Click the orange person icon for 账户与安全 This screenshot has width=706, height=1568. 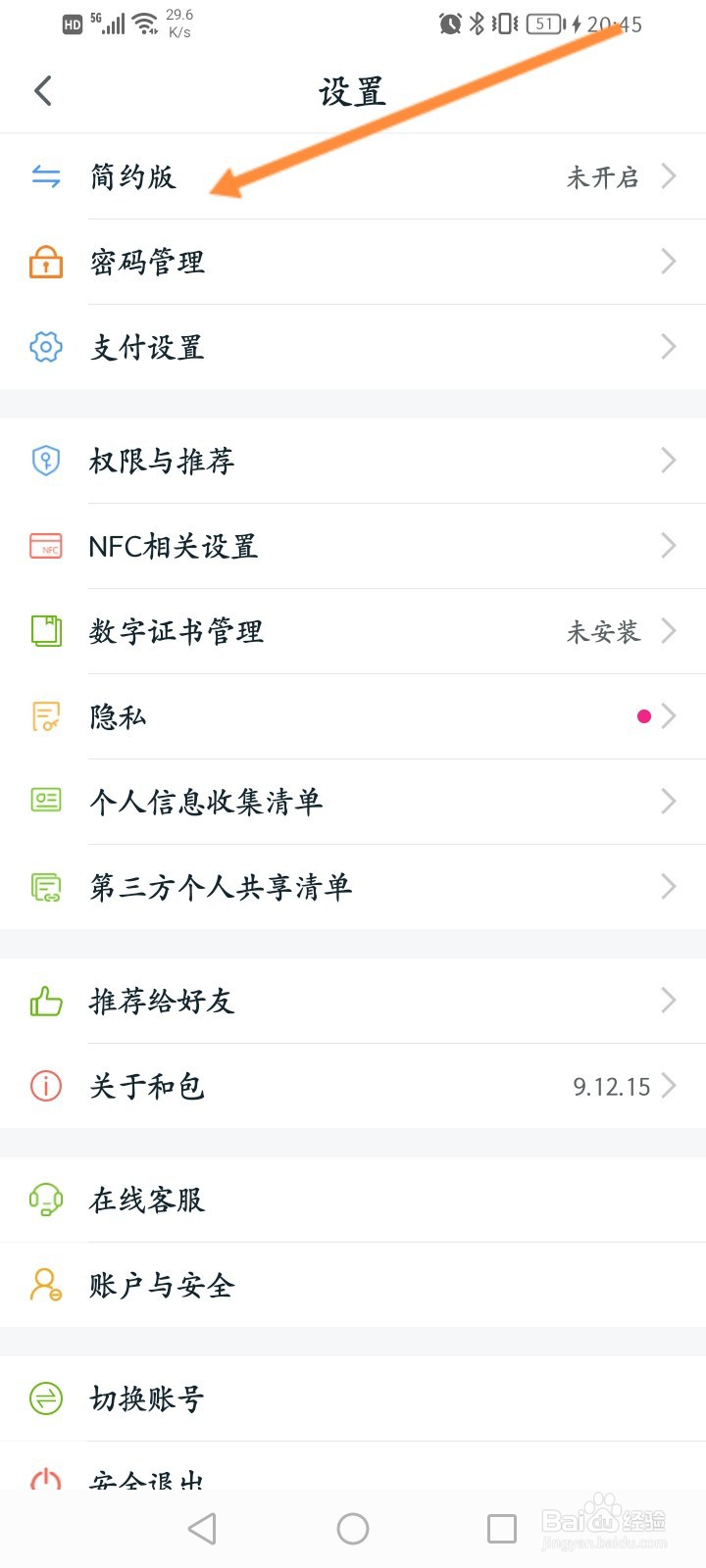[x=45, y=1285]
